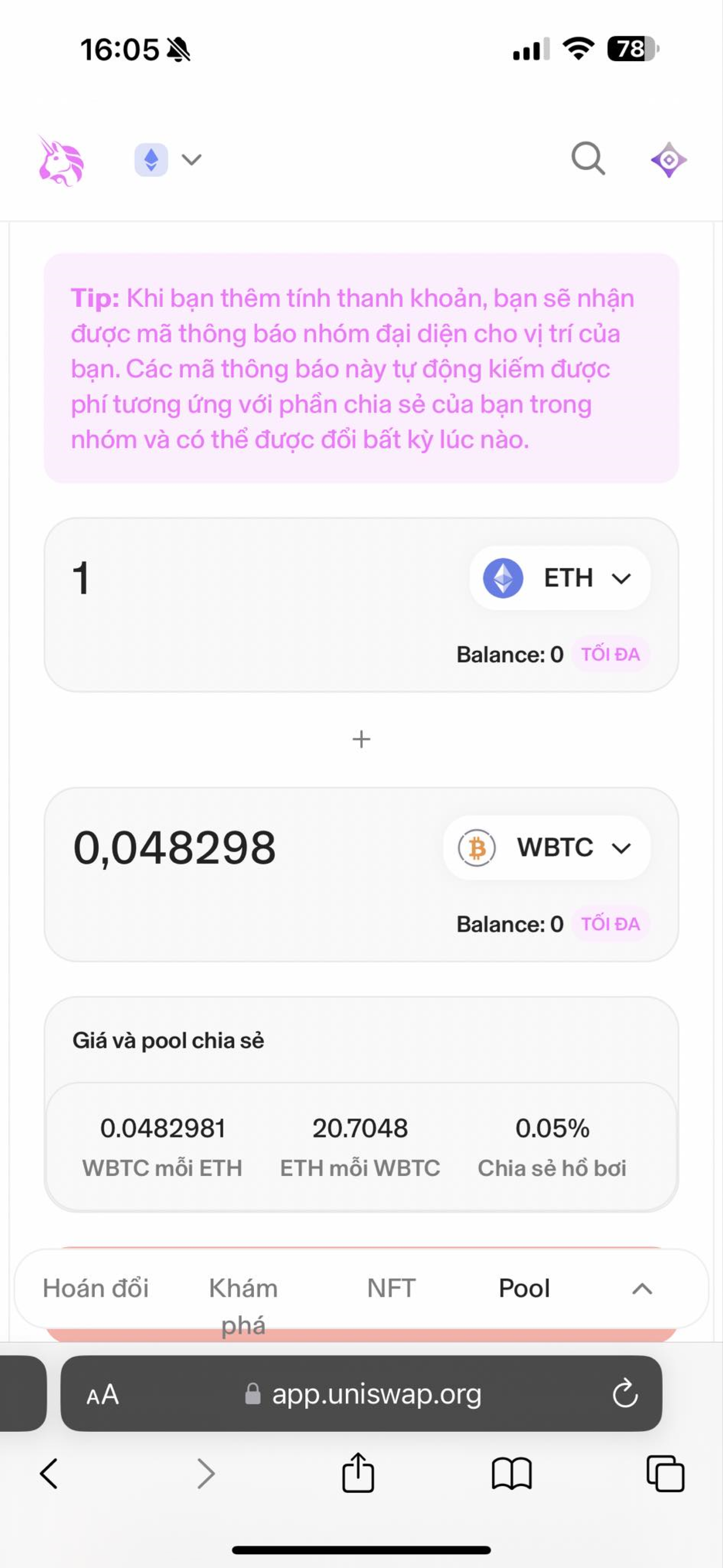Share this page from Safari
The height and width of the screenshot is (1568, 723).
click(x=358, y=1474)
